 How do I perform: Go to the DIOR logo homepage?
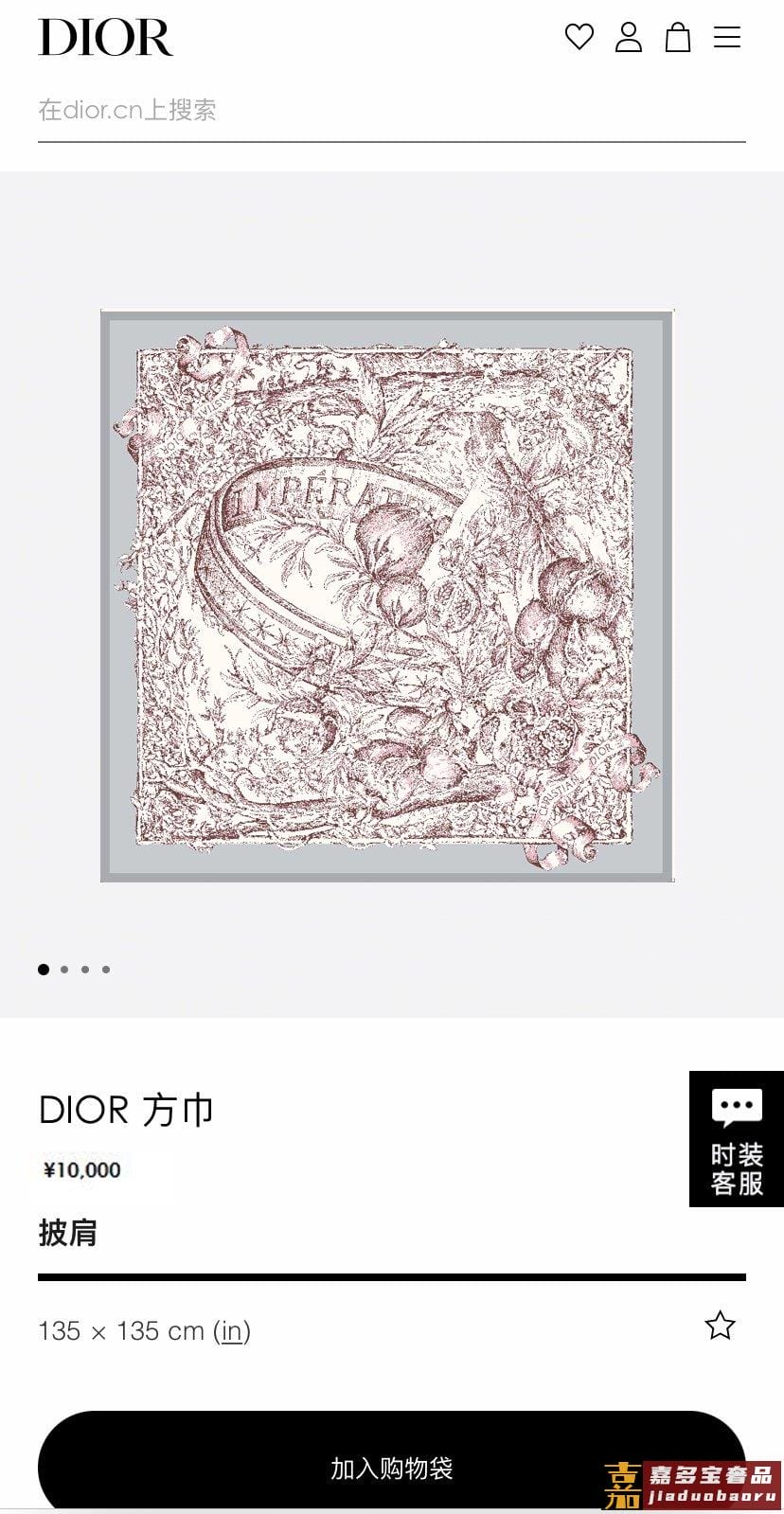106,38
